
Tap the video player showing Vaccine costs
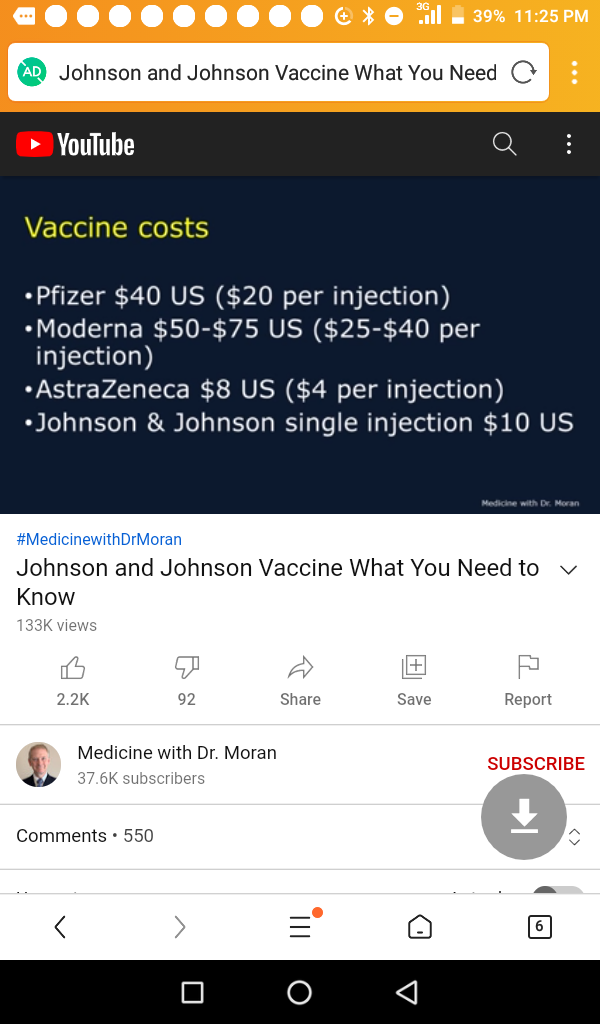click(300, 345)
